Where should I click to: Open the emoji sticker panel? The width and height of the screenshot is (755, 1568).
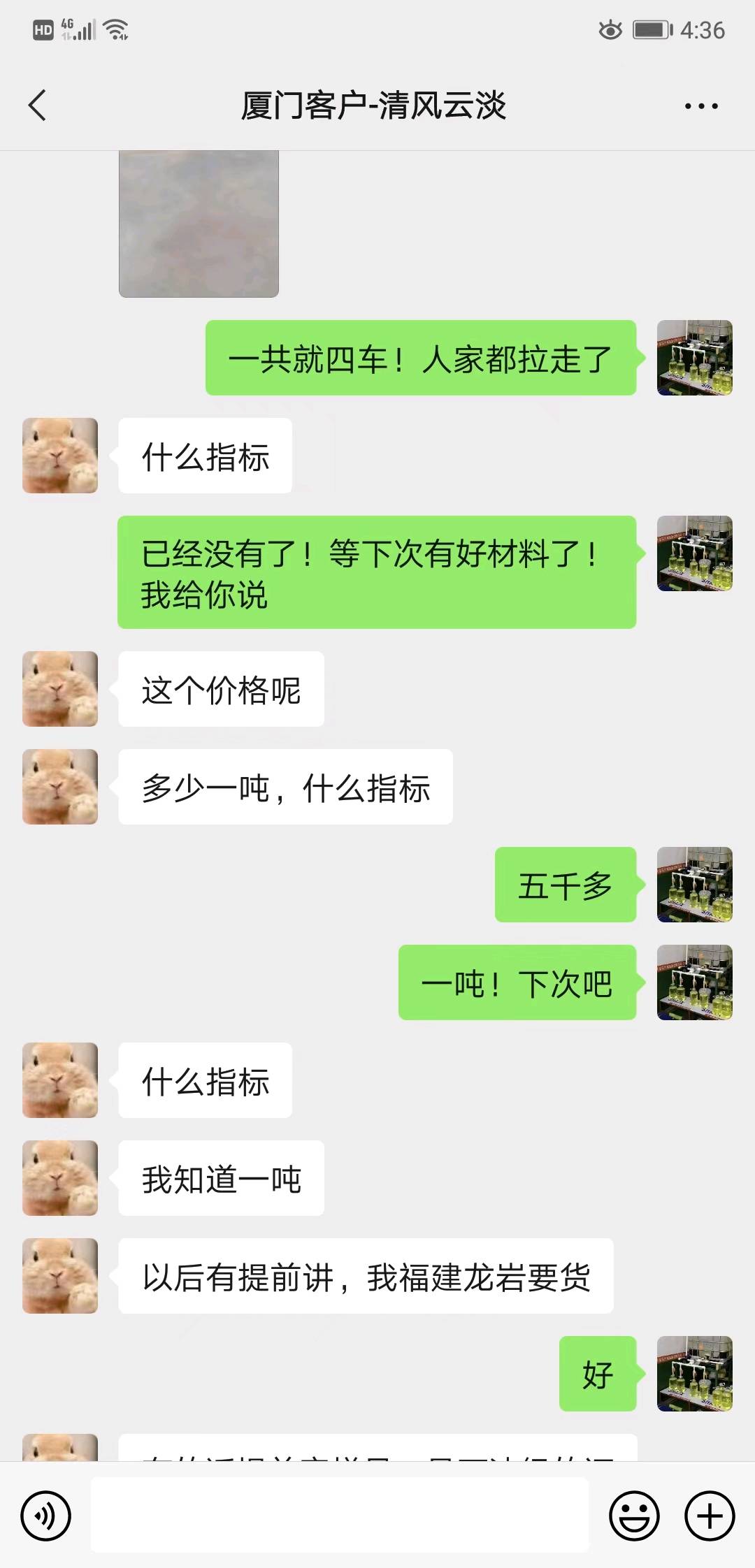634,1516
